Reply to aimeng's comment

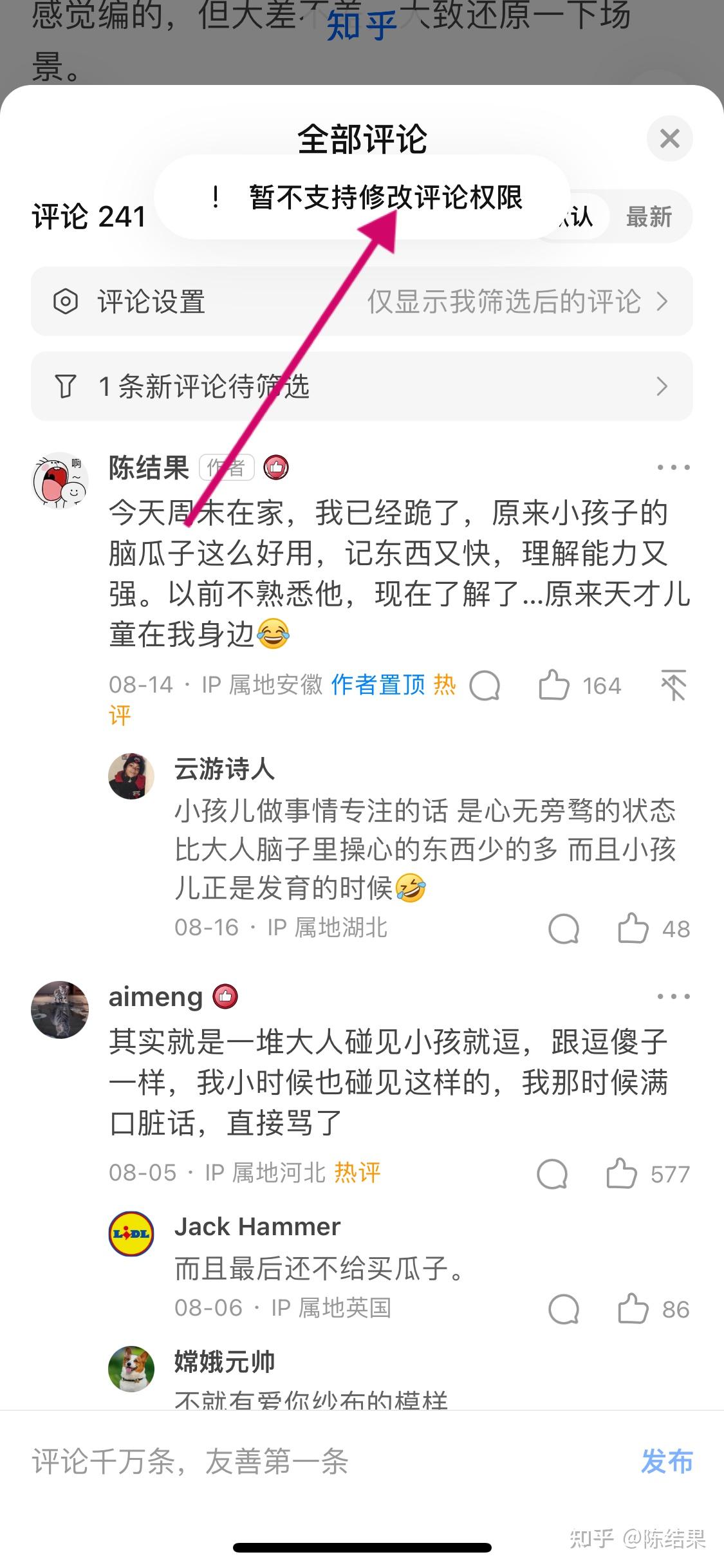coord(552,1173)
